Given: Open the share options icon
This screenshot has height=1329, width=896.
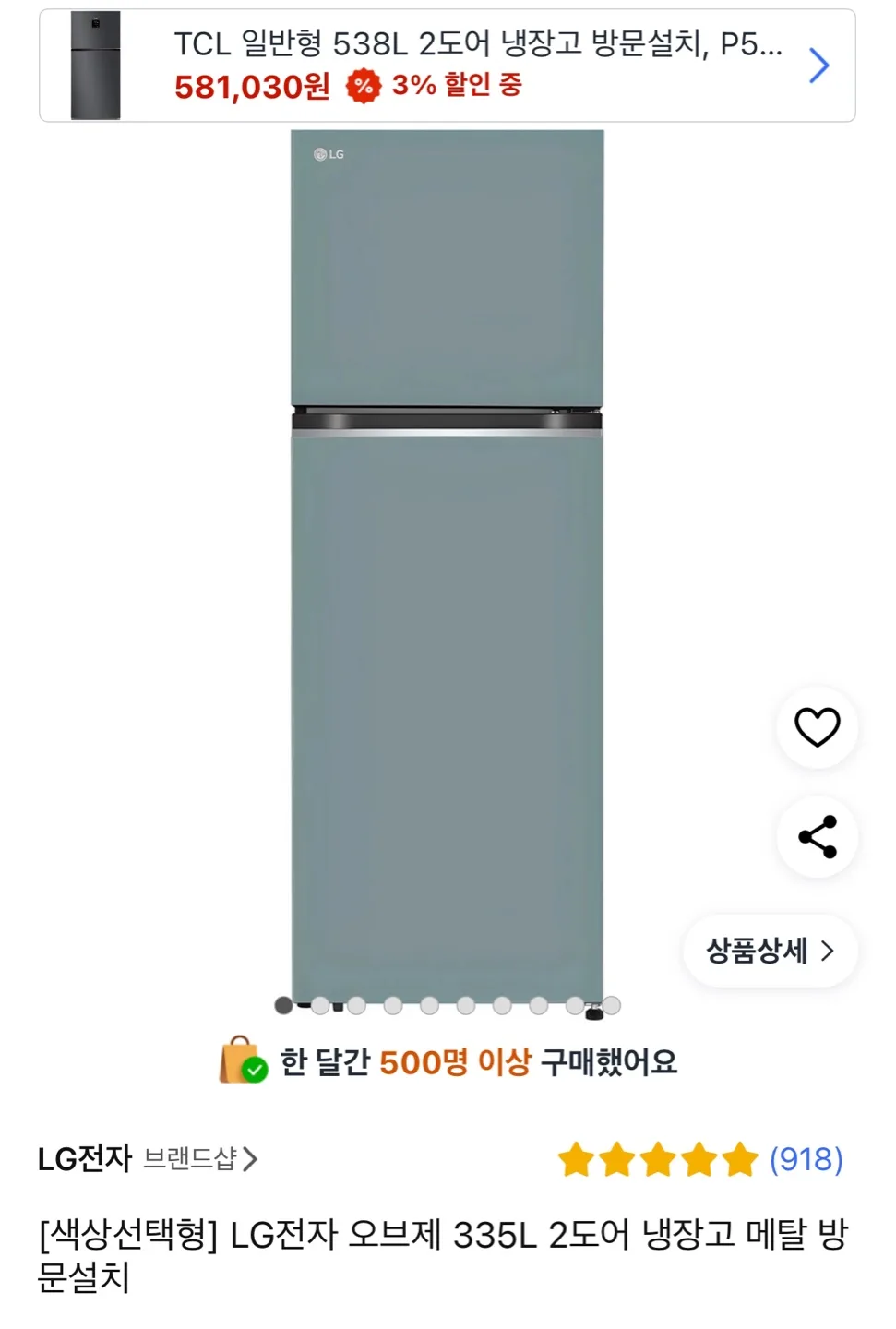Looking at the screenshot, I should 816,836.
